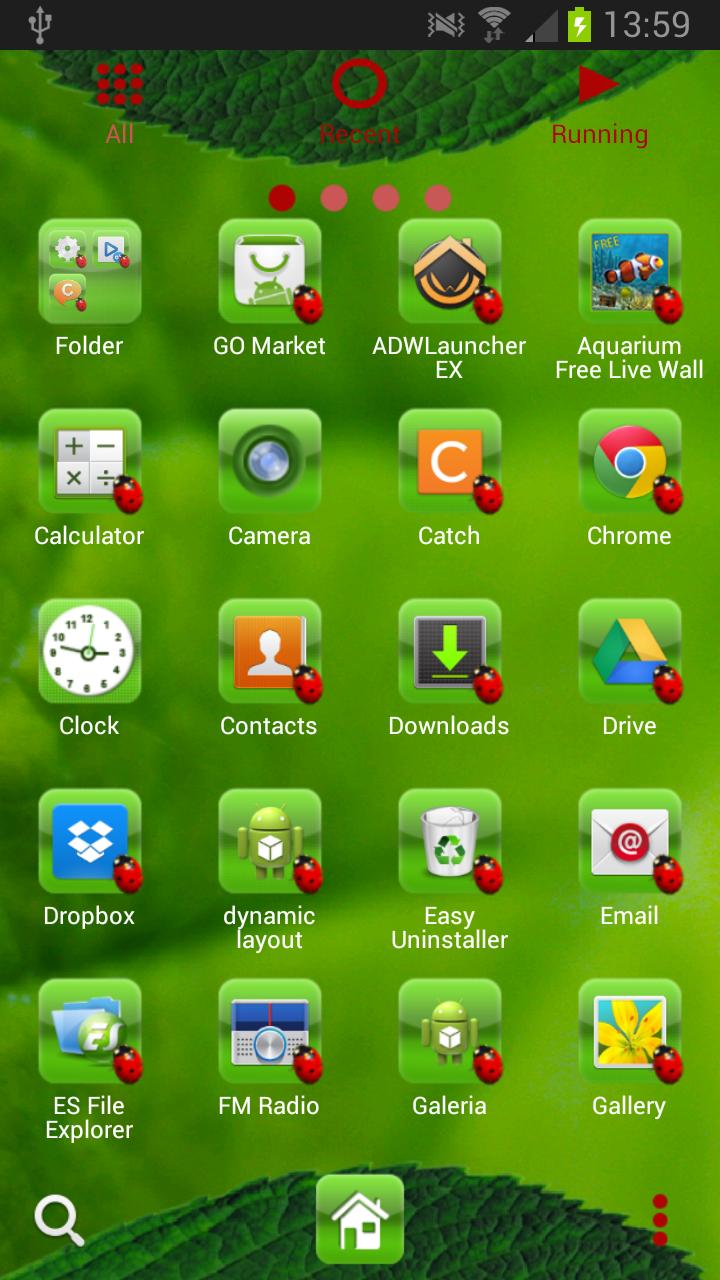
Task: Switch to the All apps tab
Action: click(120, 102)
